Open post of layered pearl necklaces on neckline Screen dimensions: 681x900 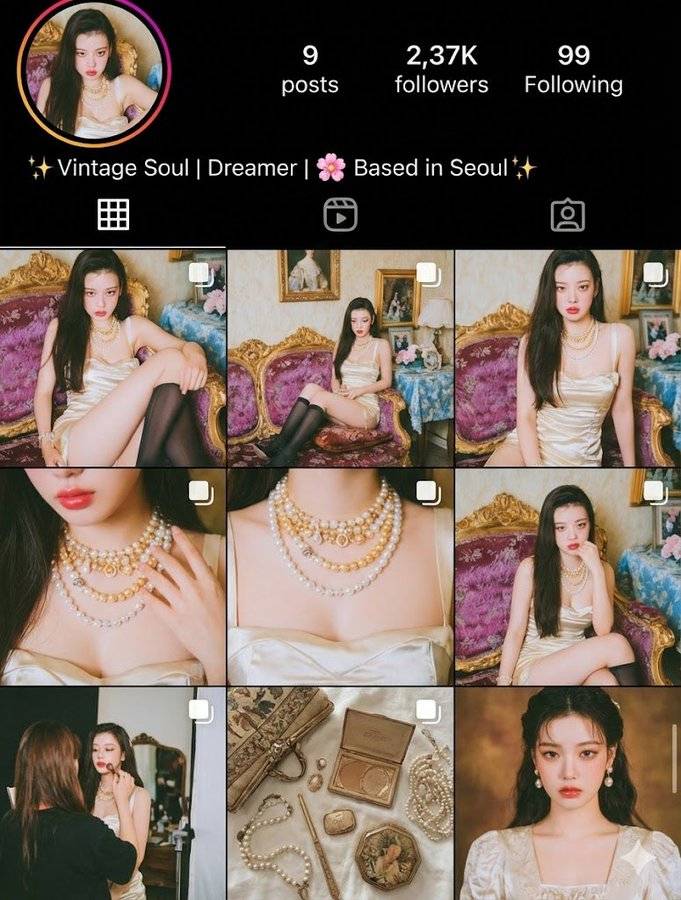tap(340, 577)
